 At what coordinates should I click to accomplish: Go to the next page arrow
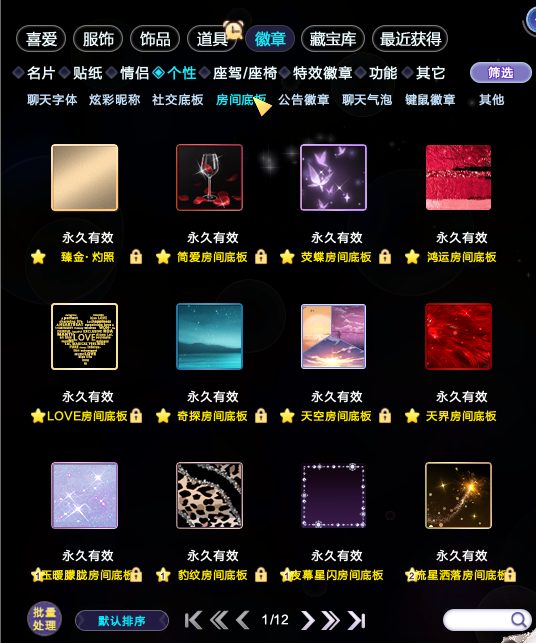[x=308, y=620]
